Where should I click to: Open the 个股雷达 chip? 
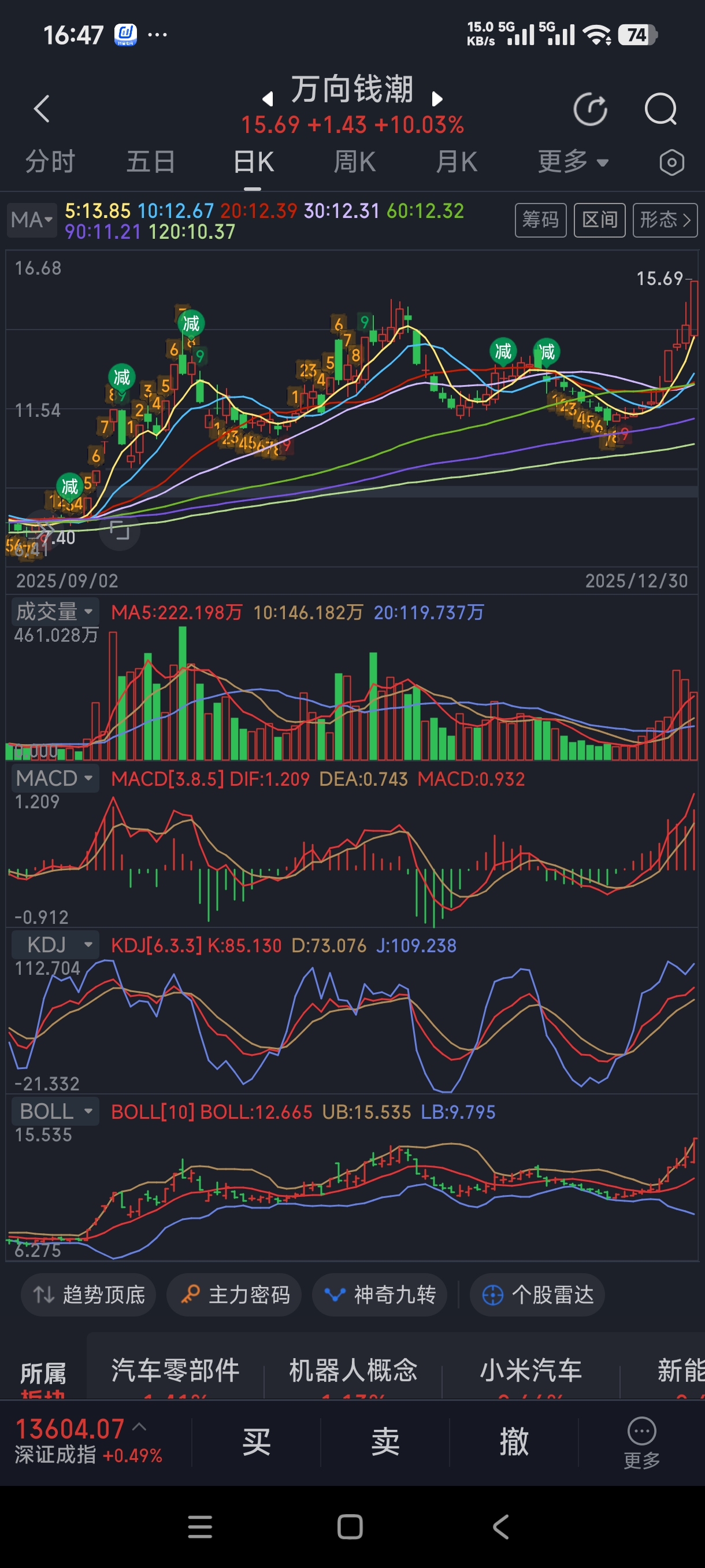pyautogui.click(x=537, y=1295)
